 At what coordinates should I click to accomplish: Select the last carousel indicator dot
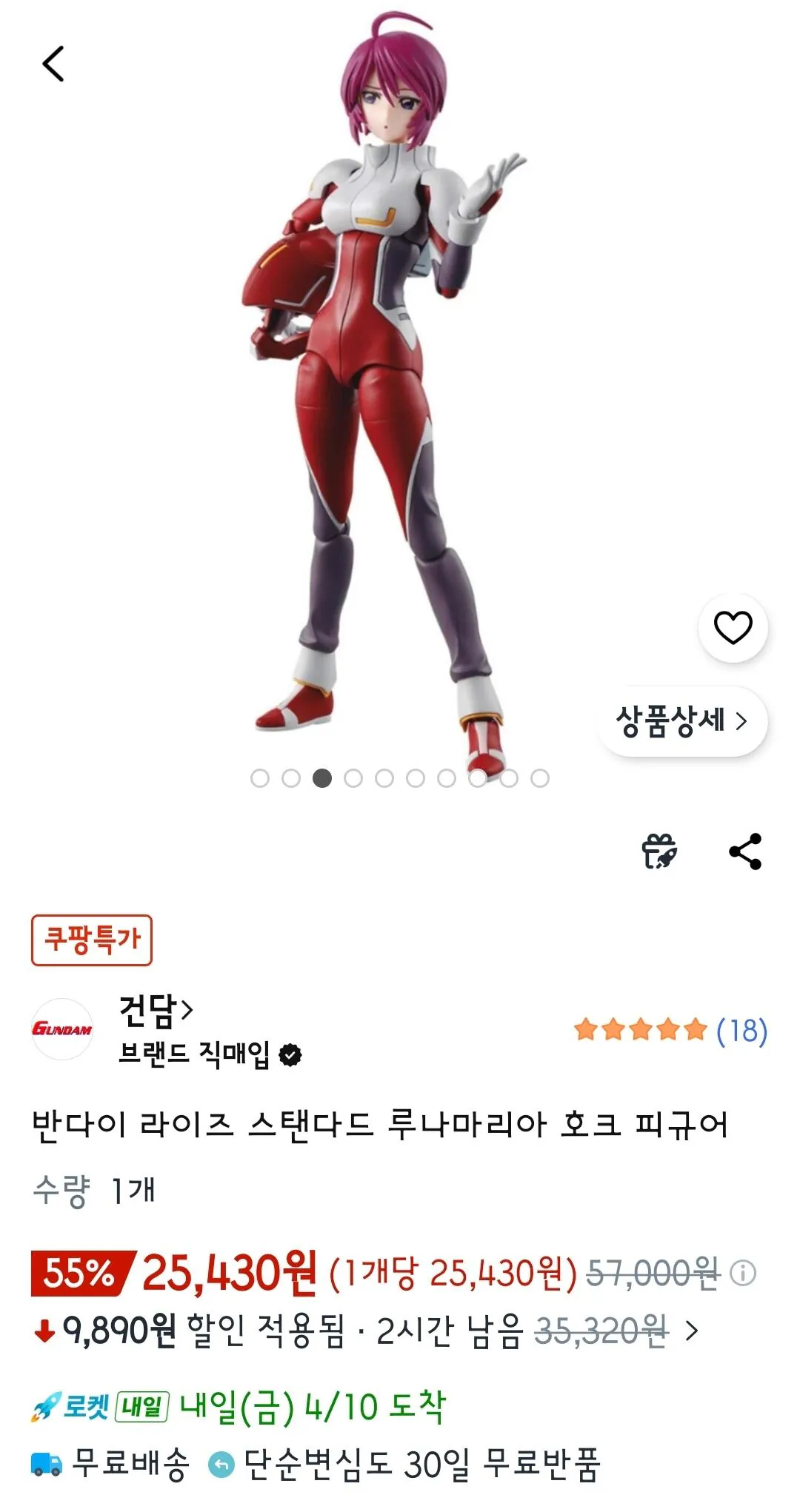pos(536,778)
